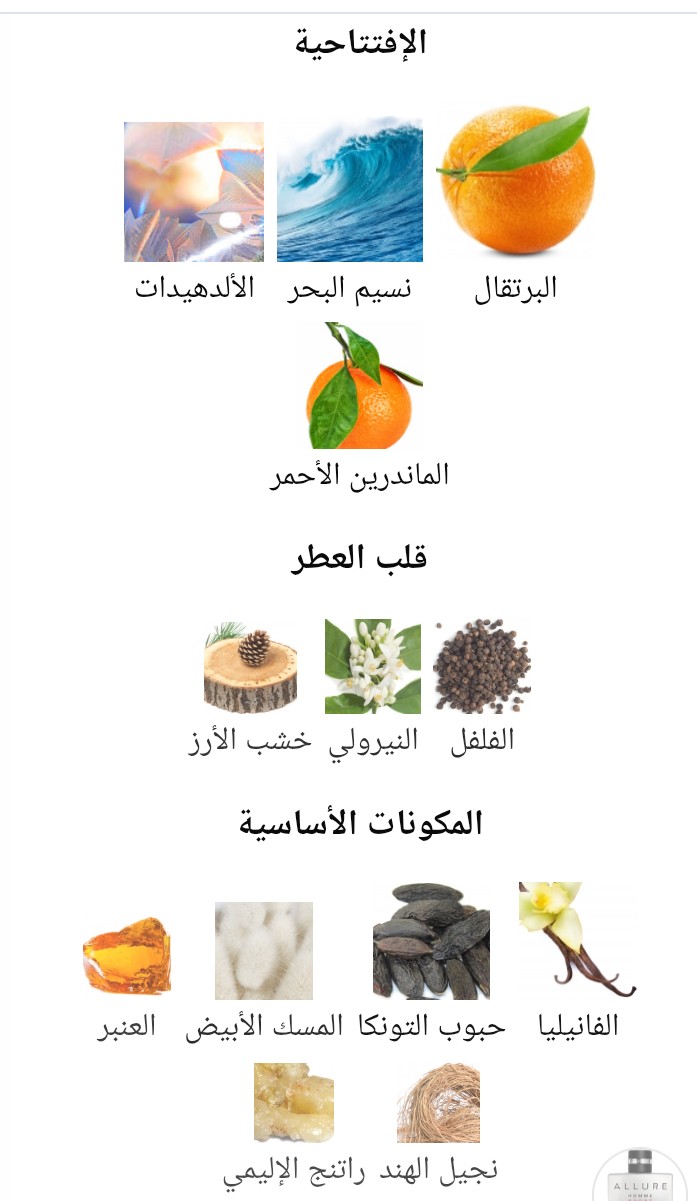Open the راتنج الإيليمي (elemi resin) note
Viewport: 697px width, 1201px height.
click(294, 1104)
